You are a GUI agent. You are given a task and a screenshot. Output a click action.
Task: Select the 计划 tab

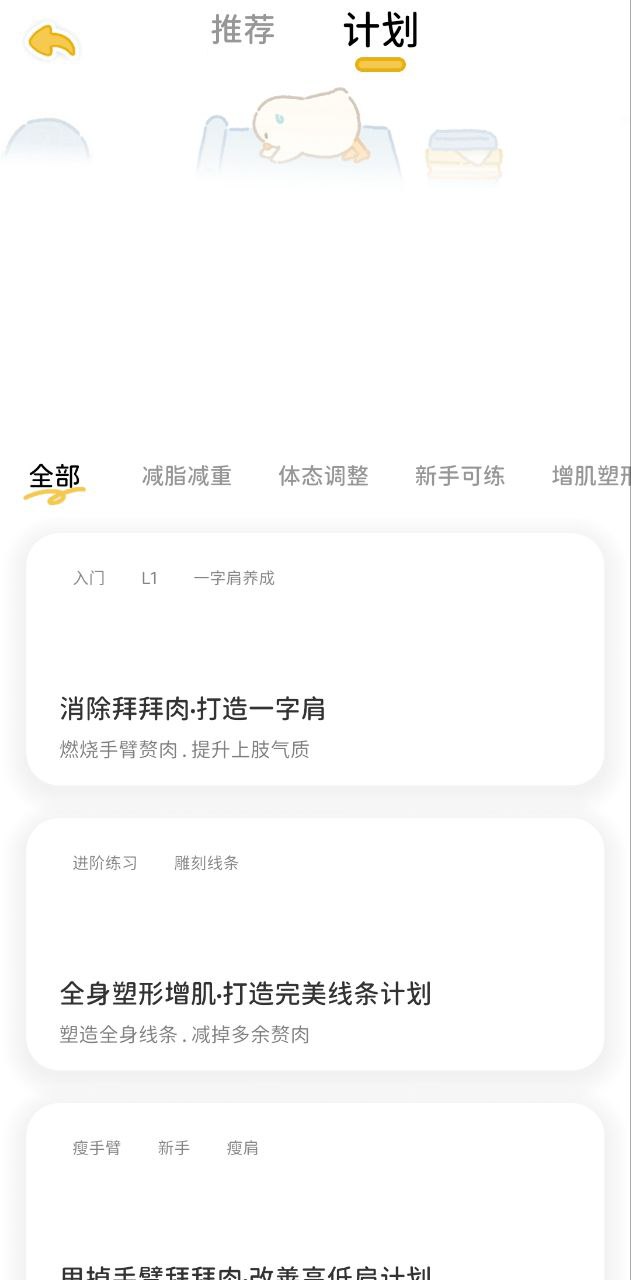click(380, 32)
